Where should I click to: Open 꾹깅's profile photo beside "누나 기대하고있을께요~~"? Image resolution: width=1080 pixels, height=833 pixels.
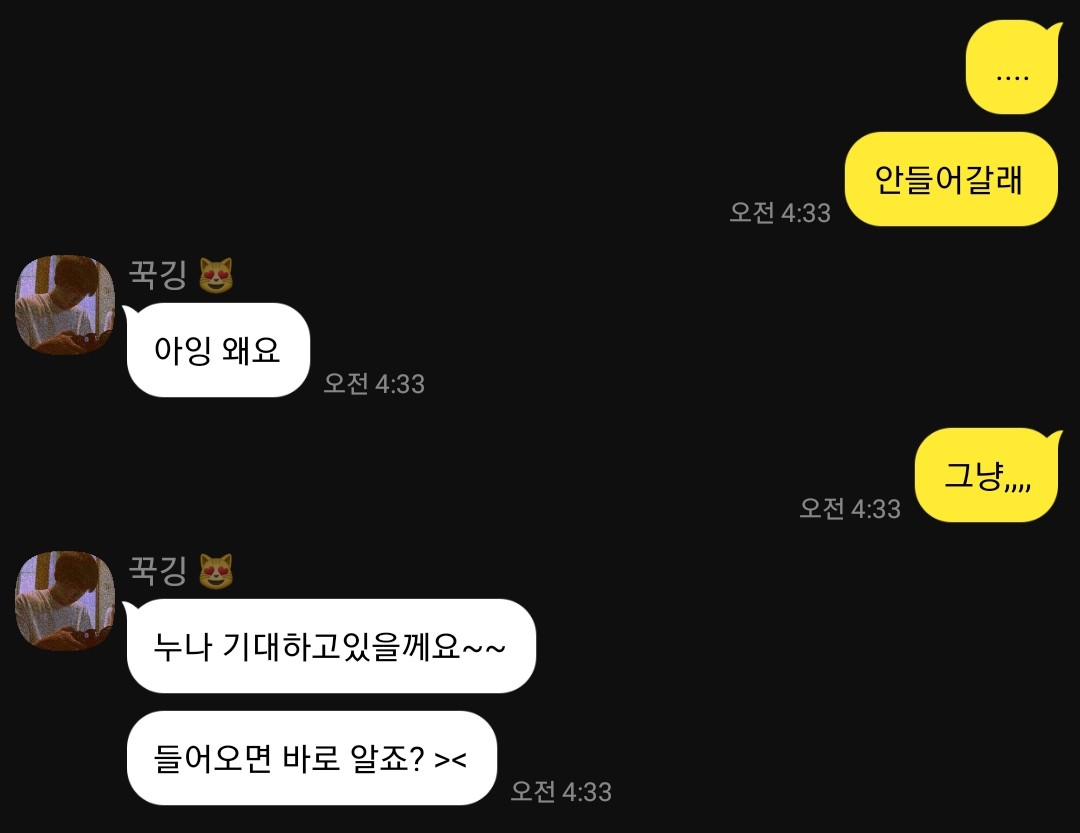pyautogui.click(x=65, y=601)
